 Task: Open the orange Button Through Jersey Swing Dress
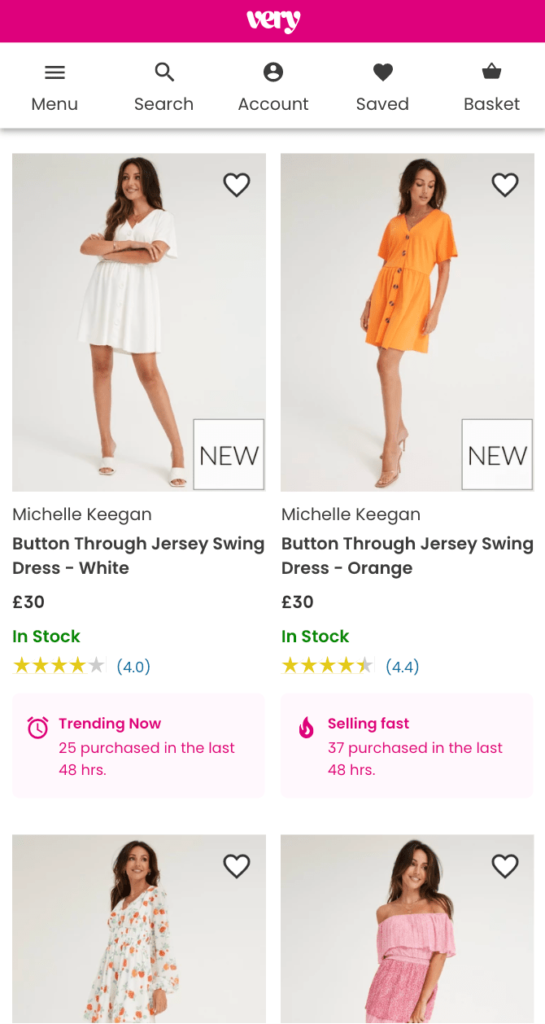(407, 555)
